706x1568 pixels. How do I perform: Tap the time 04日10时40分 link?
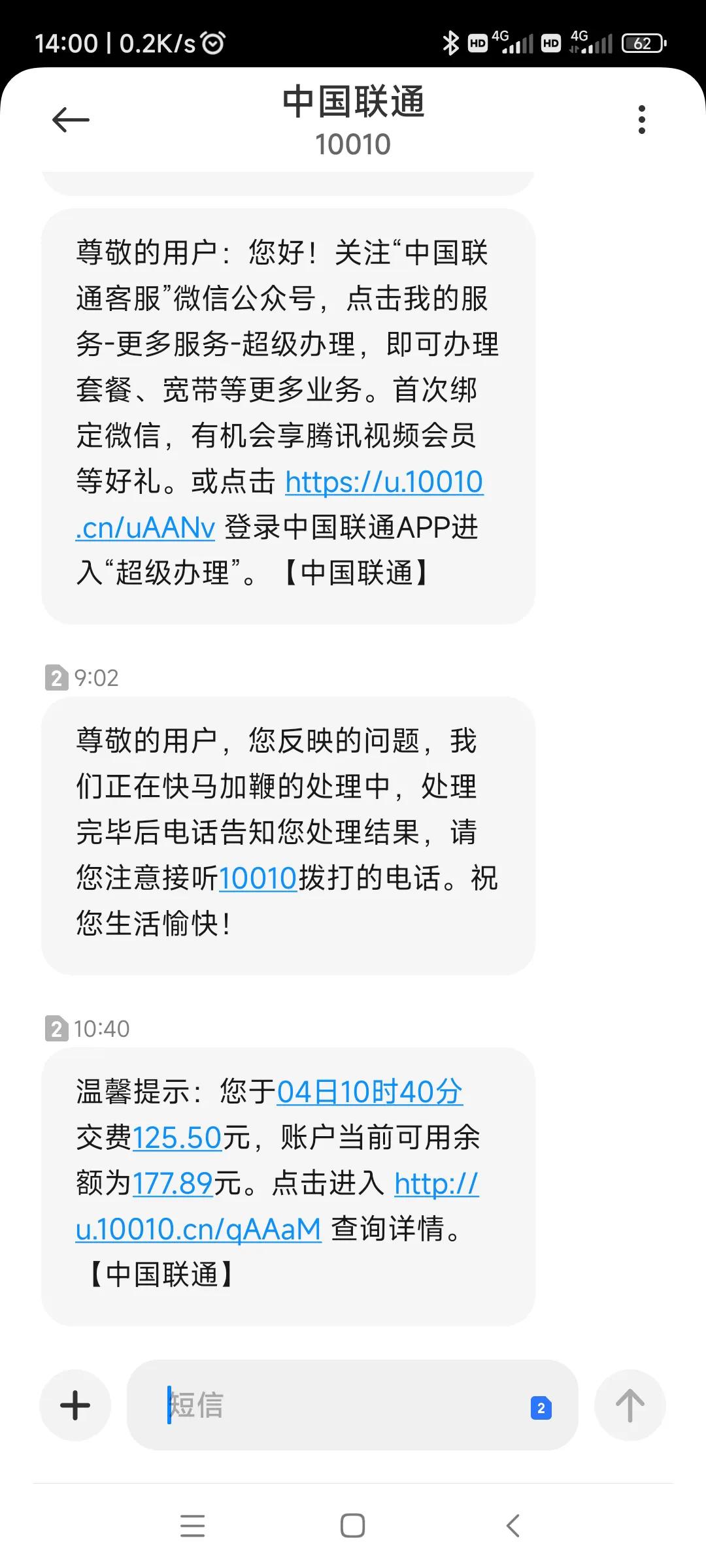(x=369, y=1091)
